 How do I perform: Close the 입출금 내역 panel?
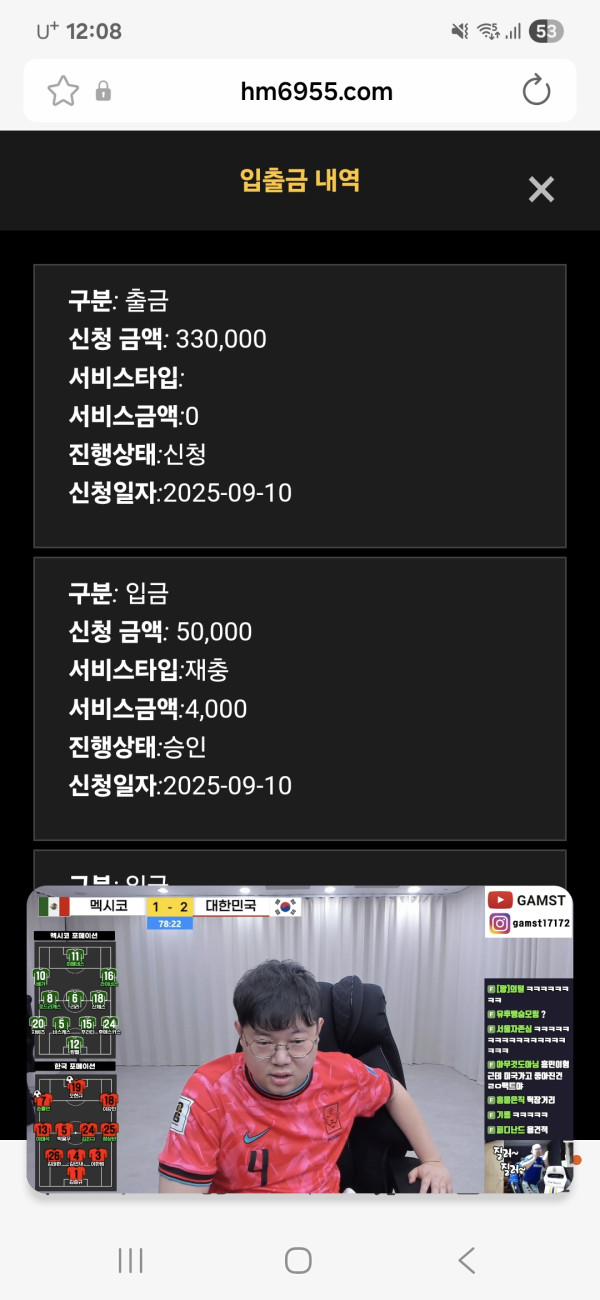(541, 189)
